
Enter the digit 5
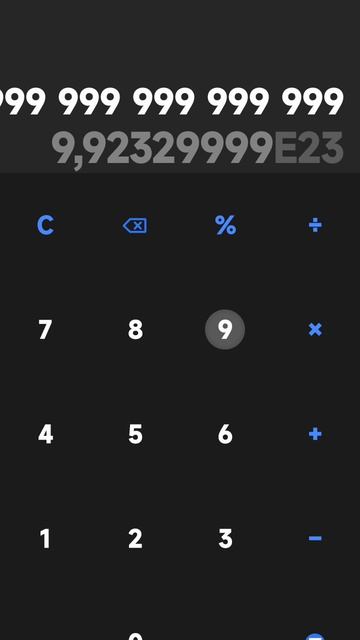coord(135,434)
